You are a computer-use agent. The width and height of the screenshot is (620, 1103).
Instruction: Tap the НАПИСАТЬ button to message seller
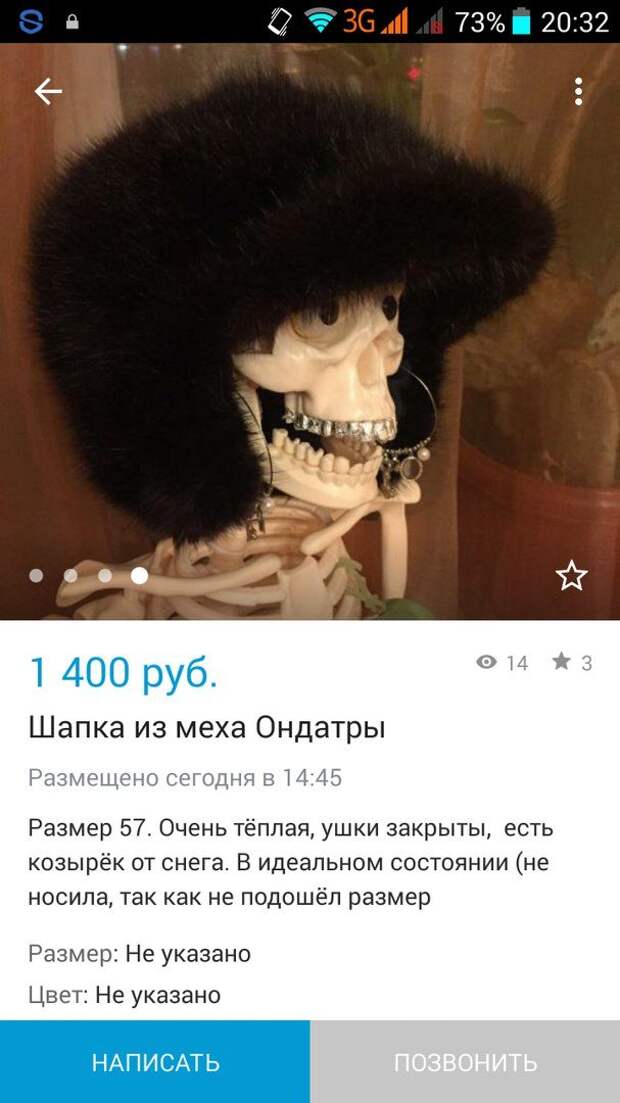(155, 1062)
